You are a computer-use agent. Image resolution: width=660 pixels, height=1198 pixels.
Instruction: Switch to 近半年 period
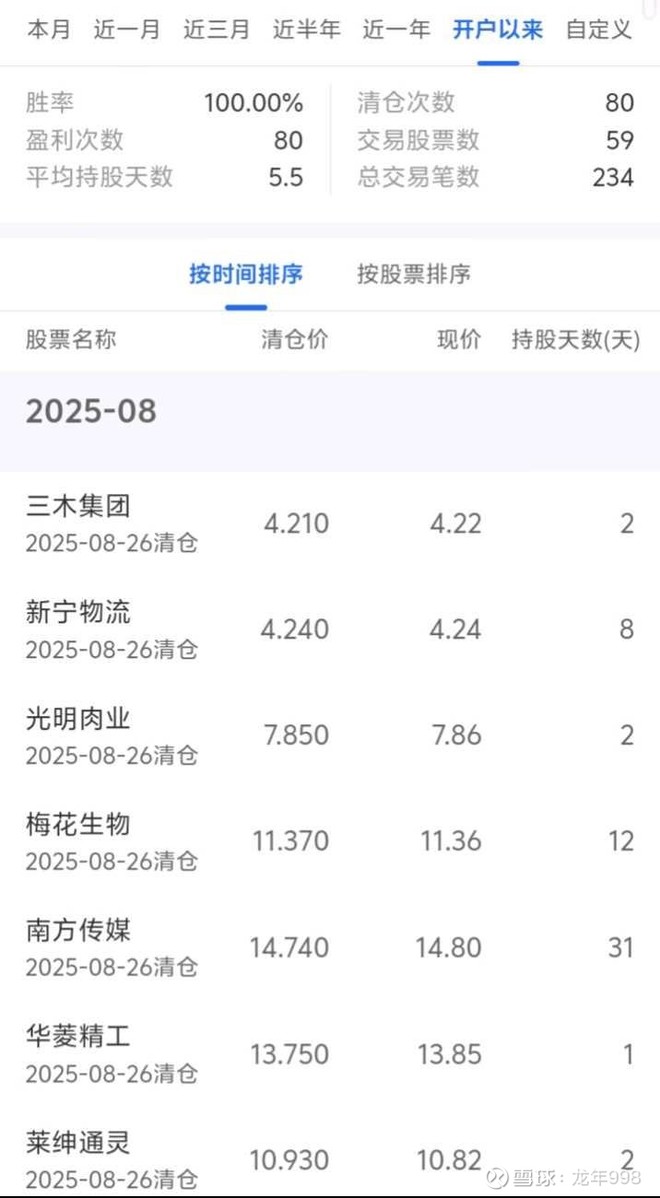tap(307, 30)
